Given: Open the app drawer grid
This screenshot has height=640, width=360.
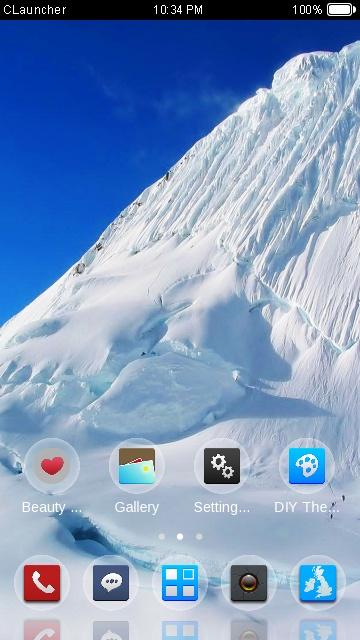Looking at the screenshot, I should pos(180,583).
